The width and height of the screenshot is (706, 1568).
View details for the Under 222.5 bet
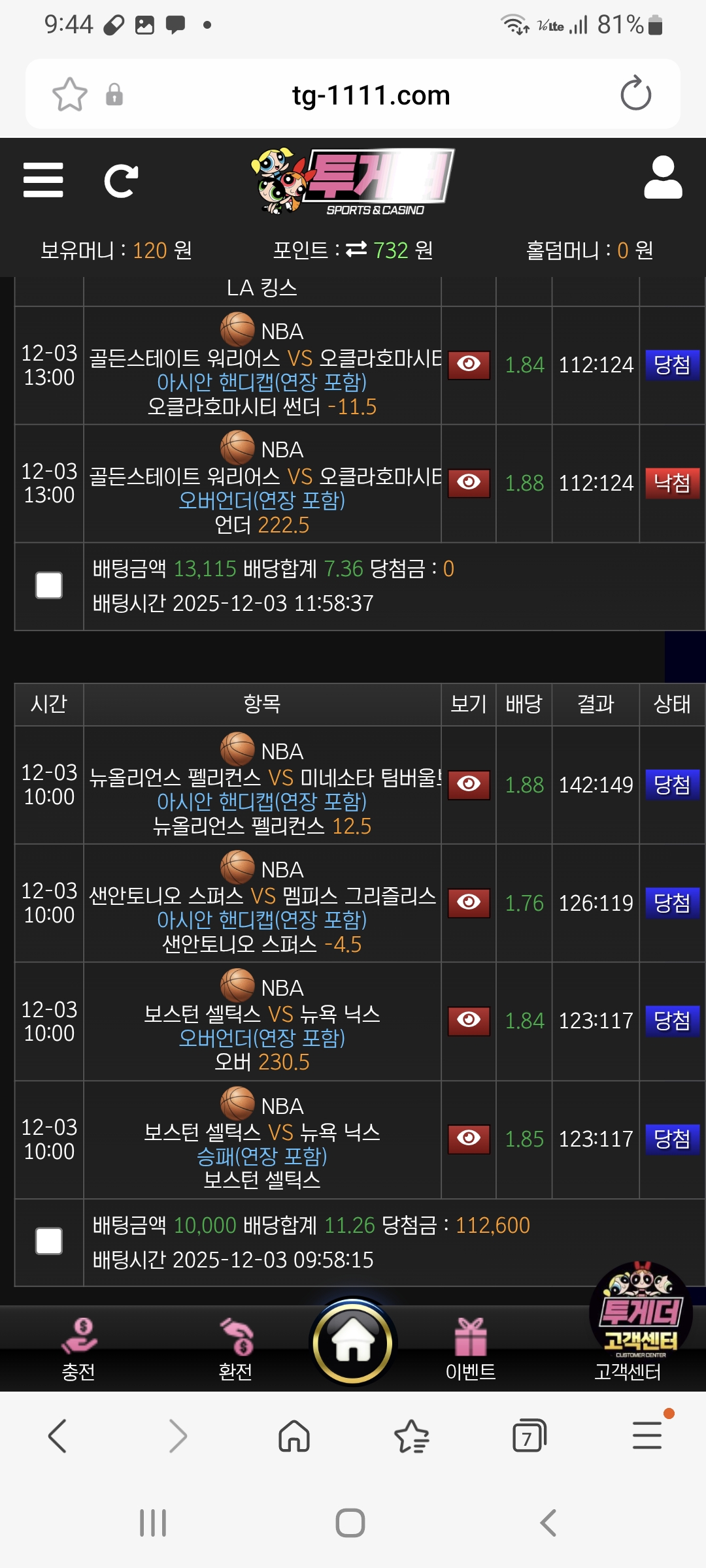[469, 483]
